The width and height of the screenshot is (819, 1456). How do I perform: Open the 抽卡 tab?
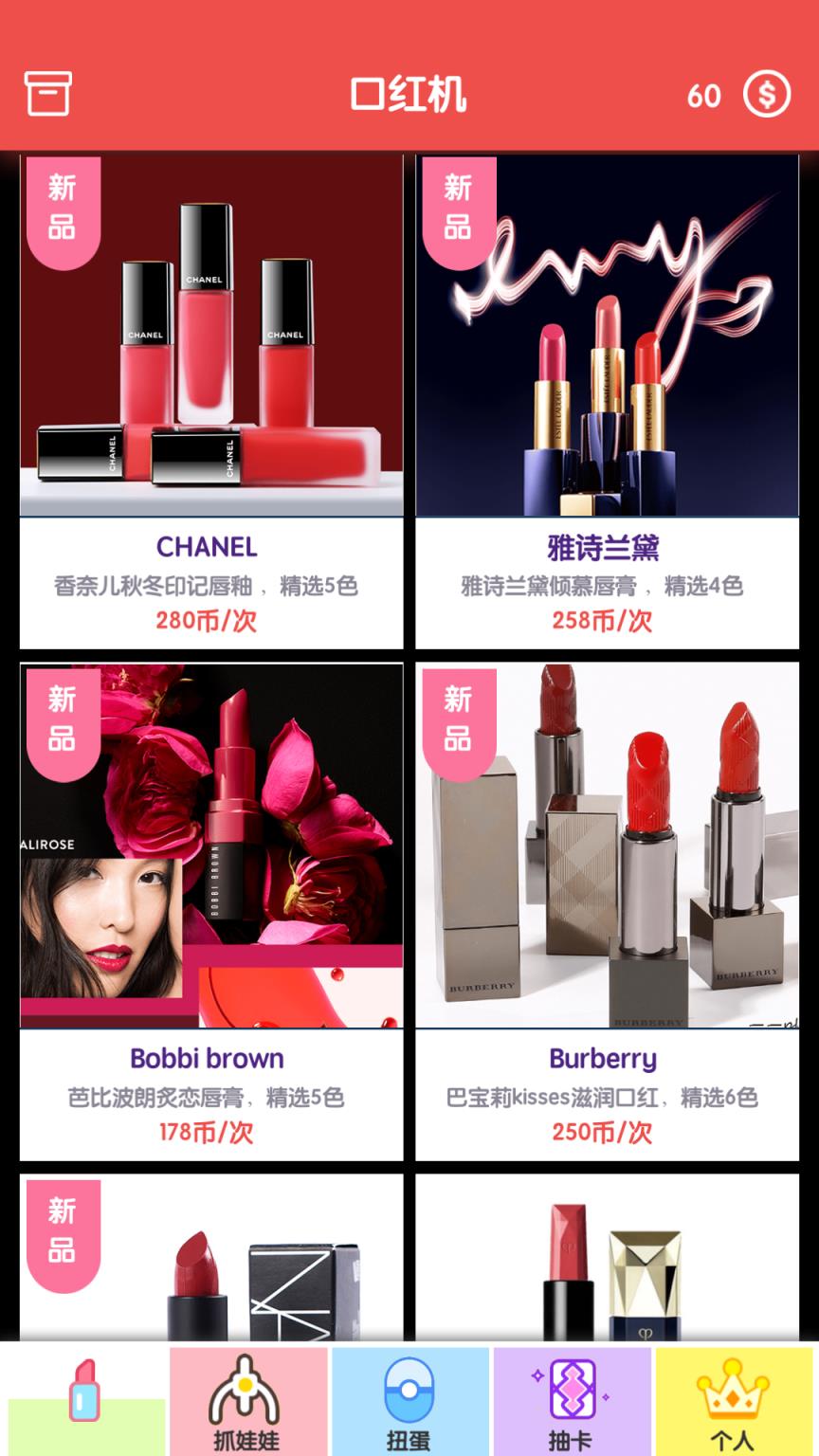coord(572,1401)
